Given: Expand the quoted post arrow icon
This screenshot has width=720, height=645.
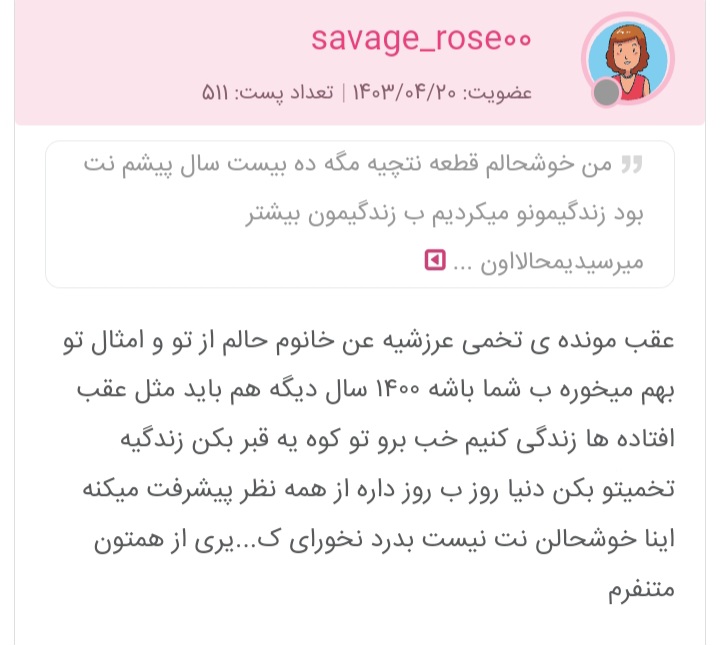Looking at the screenshot, I should [x=435, y=260].
